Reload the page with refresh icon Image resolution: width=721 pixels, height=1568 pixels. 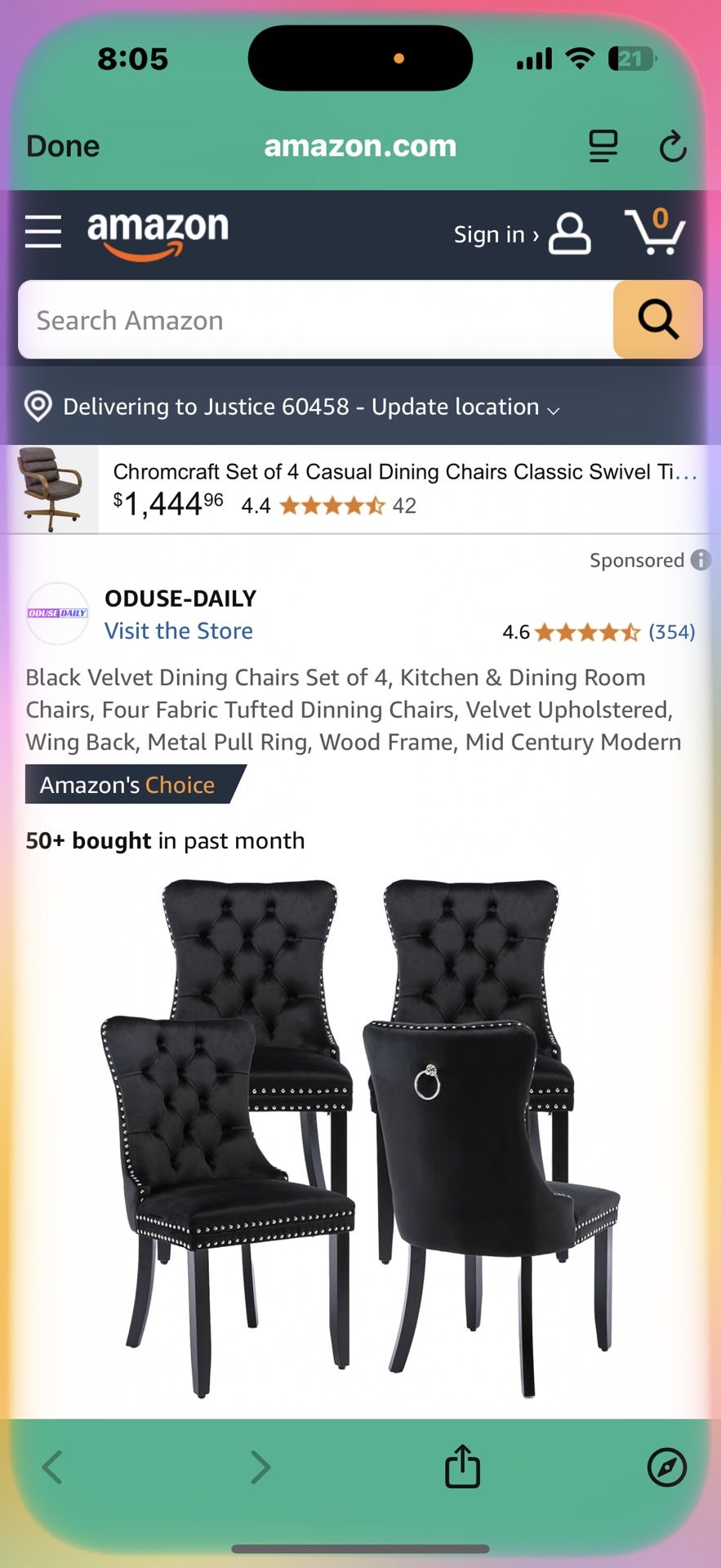click(673, 146)
